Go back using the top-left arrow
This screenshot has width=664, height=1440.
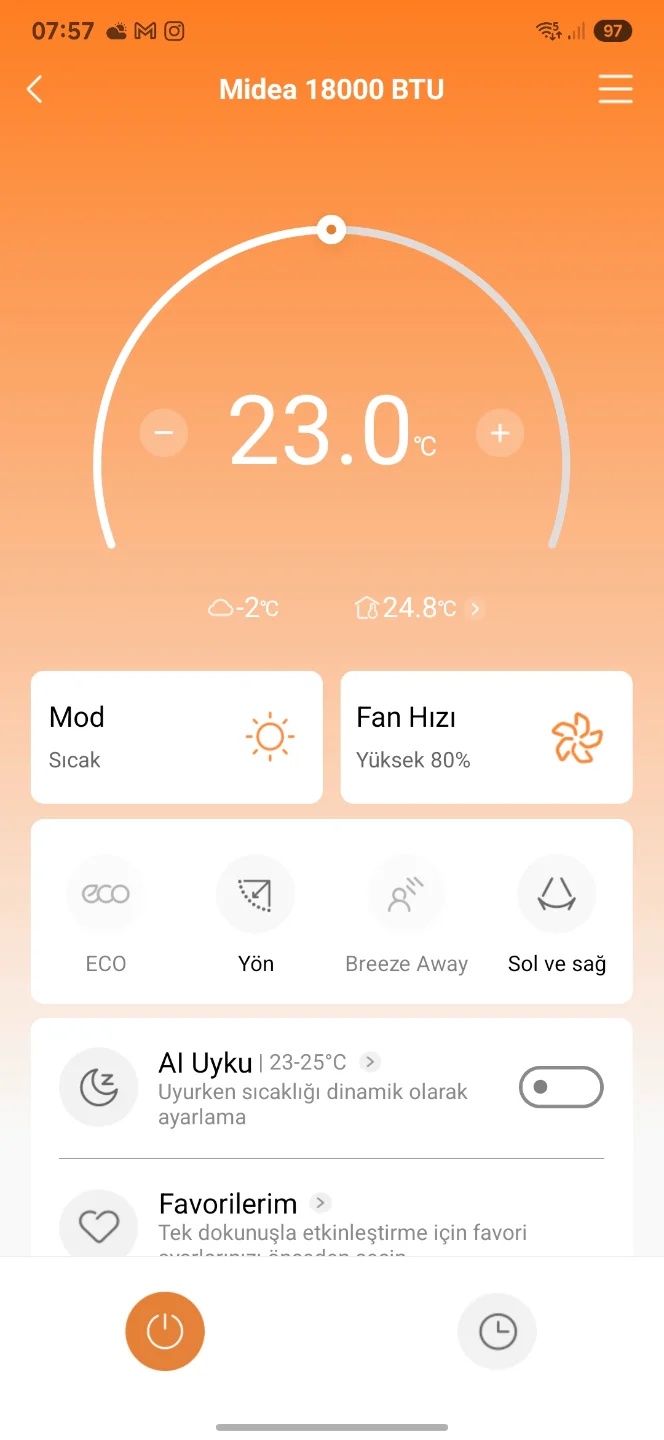point(35,89)
